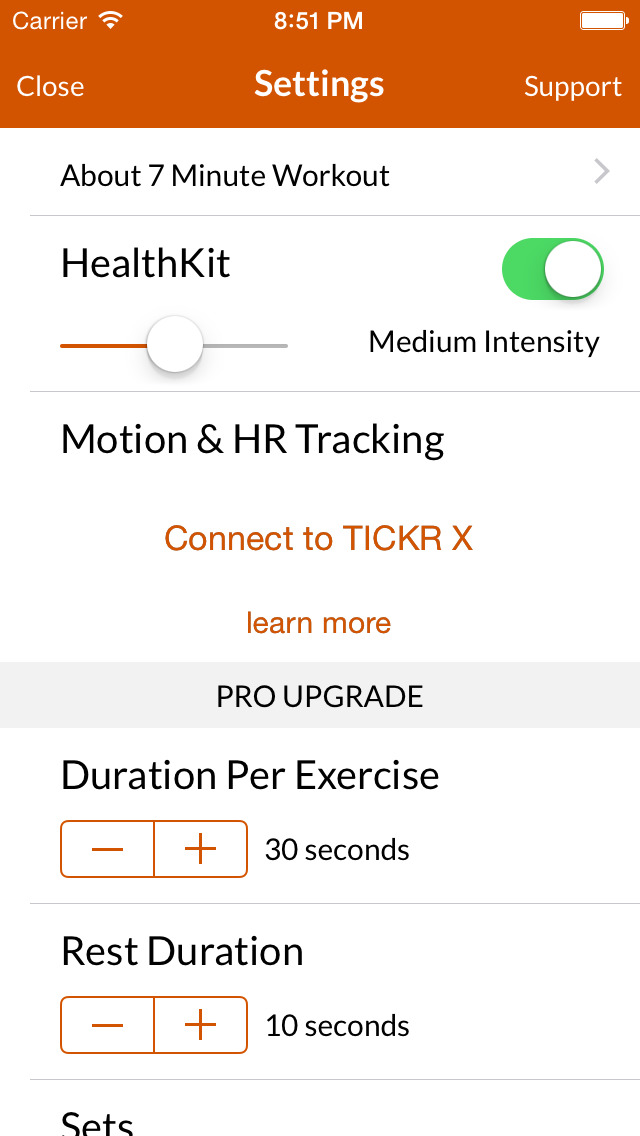This screenshot has width=640, height=1136.
Task: Toggle the HealthKit switch off
Action: [x=552, y=269]
